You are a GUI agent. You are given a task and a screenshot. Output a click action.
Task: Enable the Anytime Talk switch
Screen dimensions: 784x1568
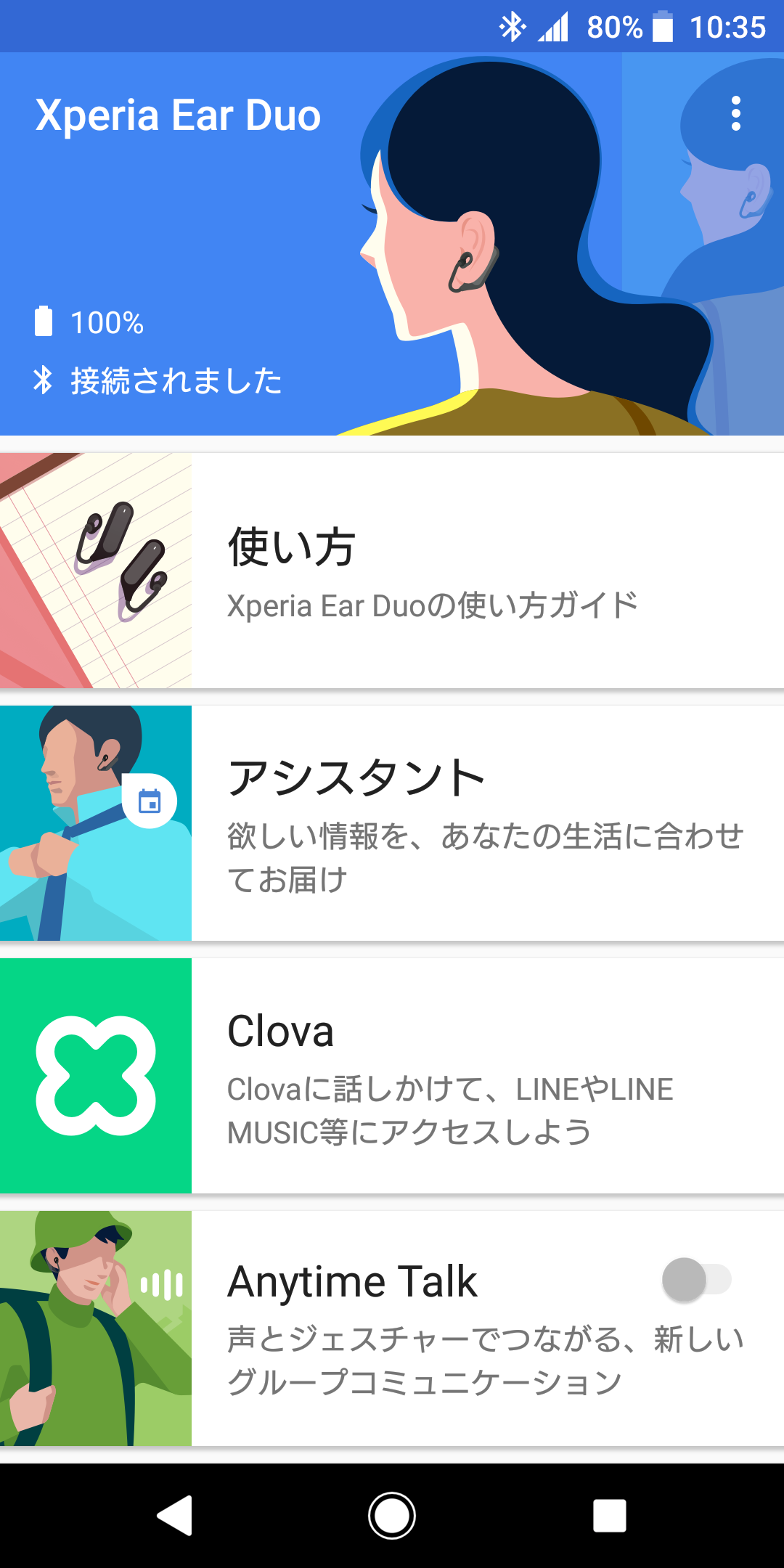pyautogui.click(x=696, y=1280)
